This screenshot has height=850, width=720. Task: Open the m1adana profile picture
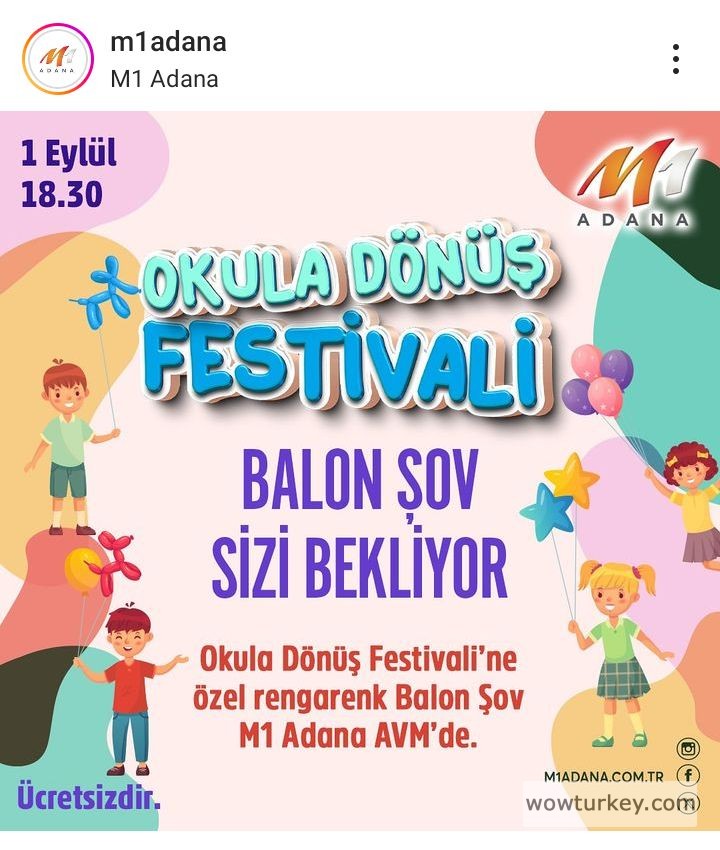(57, 59)
